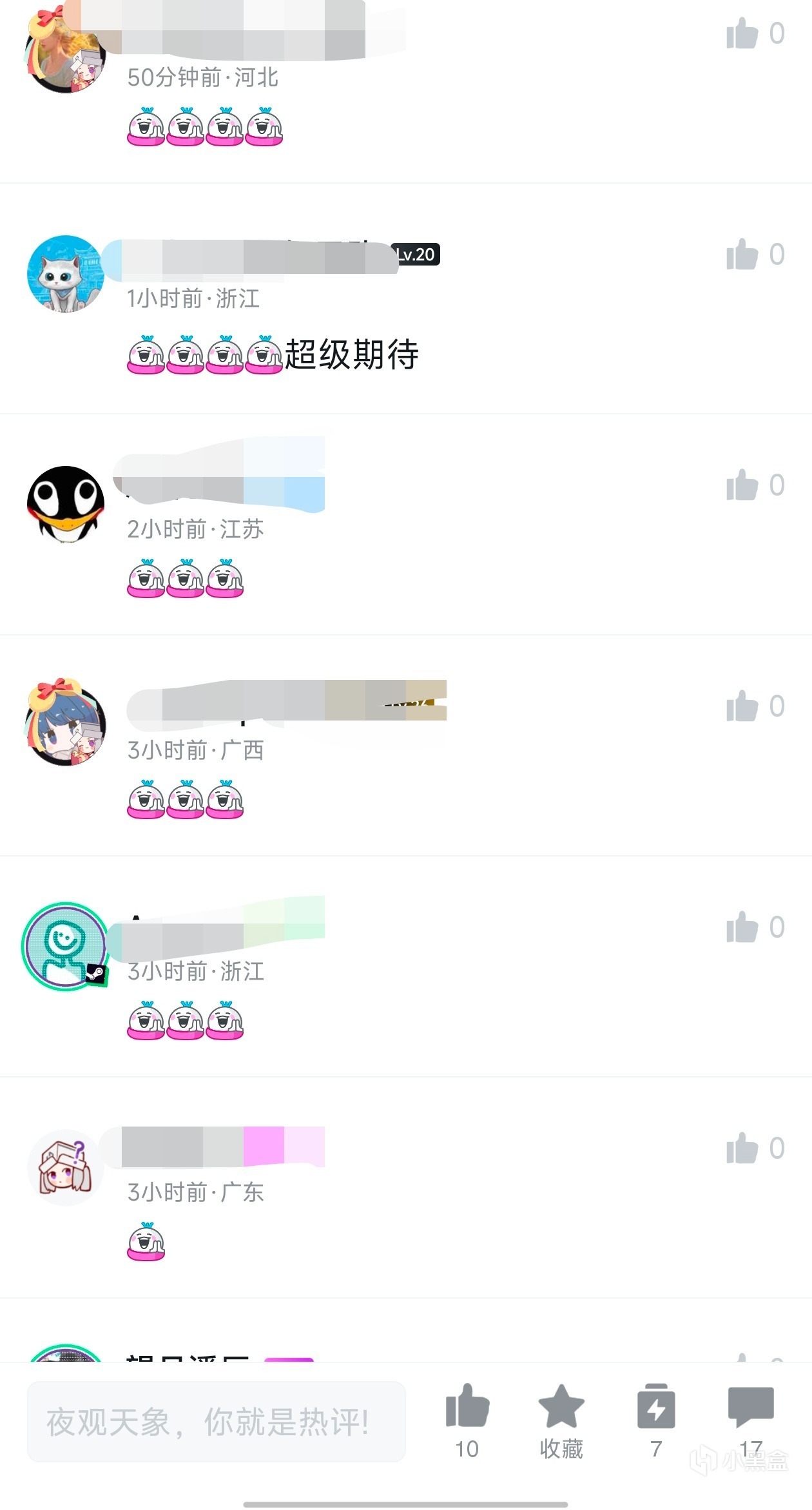This screenshot has height=1510, width=812.
Task: Like the comment saying 超级期待
Action: [742, 255]
